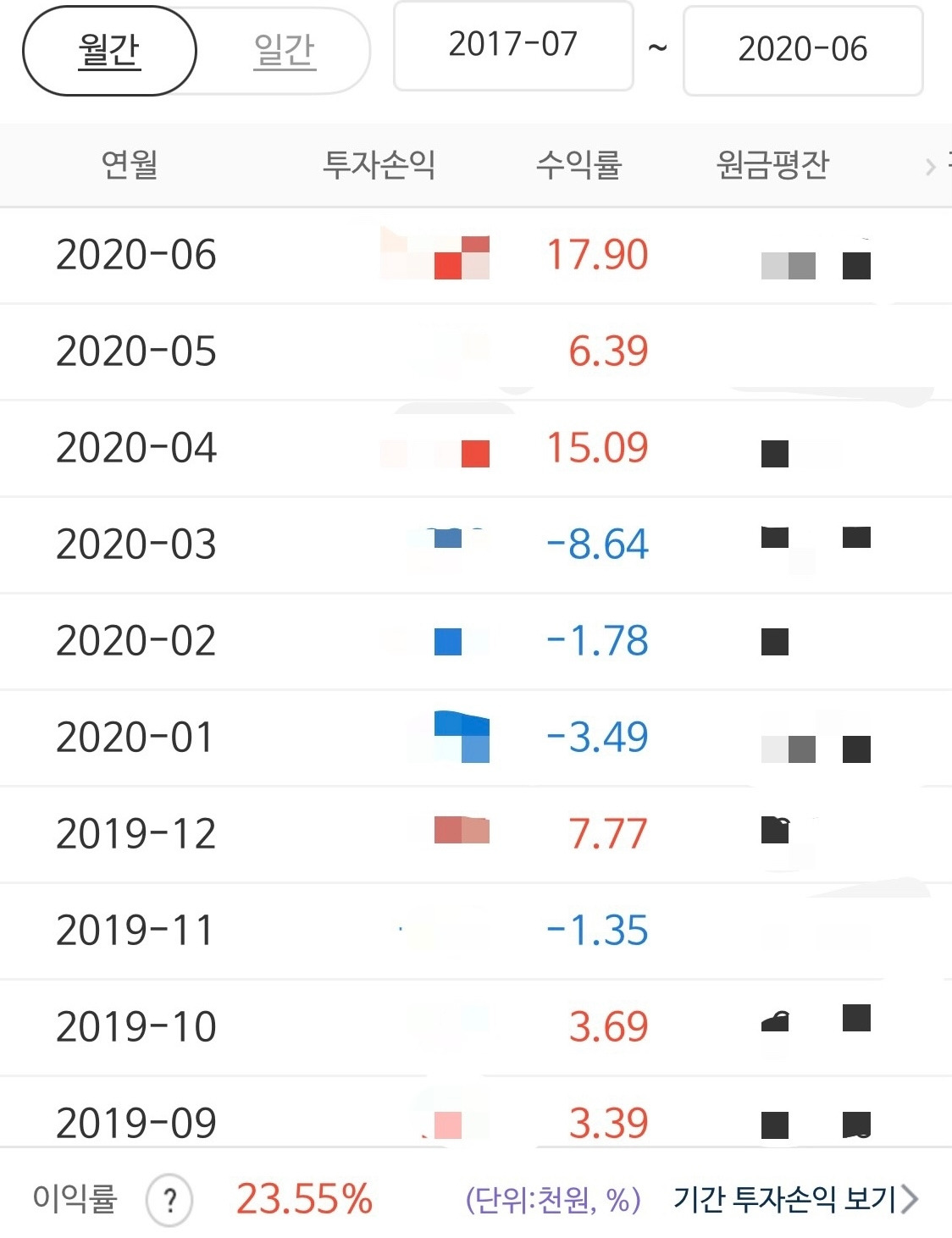Switch to the 일간 daily view

tap(285, 51)
